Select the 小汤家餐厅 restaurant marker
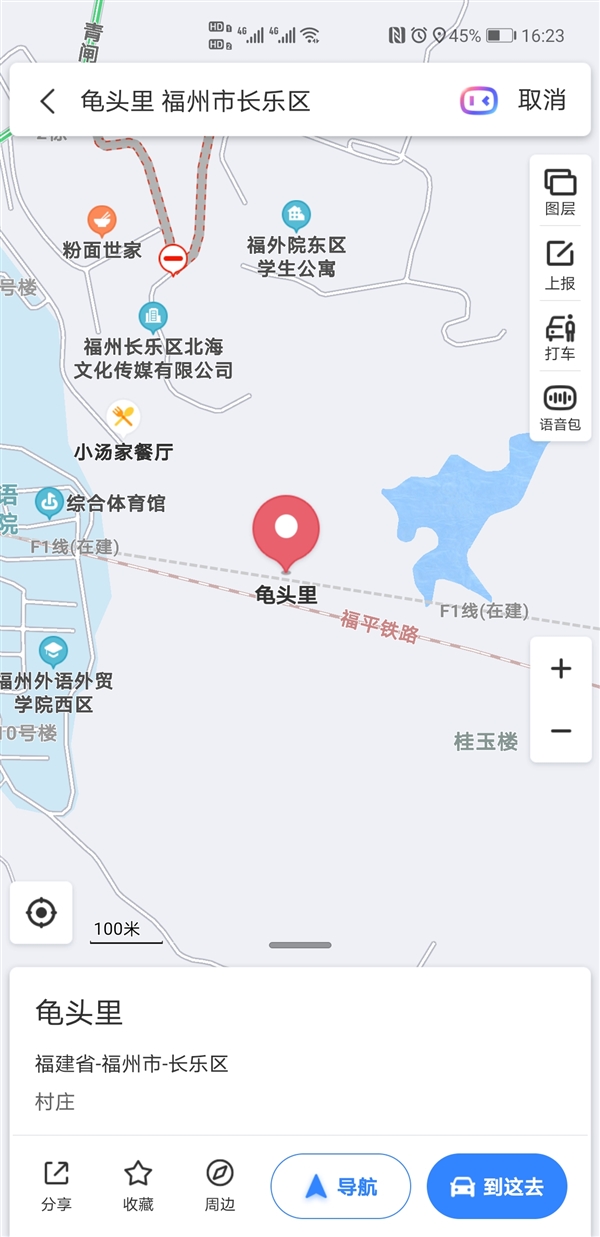600x1237 pixels. (x=123, y=416)
